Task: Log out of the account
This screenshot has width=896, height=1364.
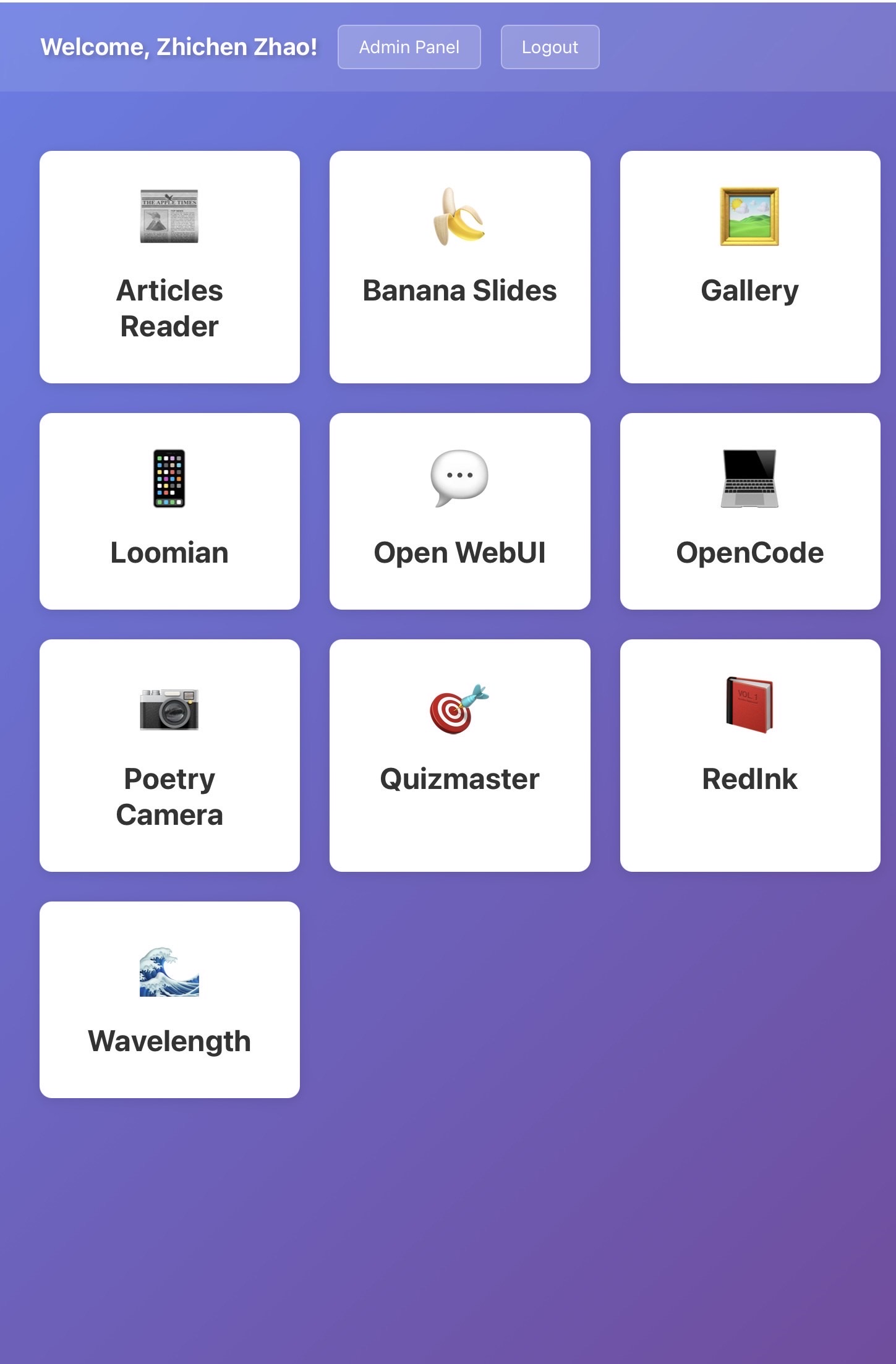Action: click(x=550, y=47)
